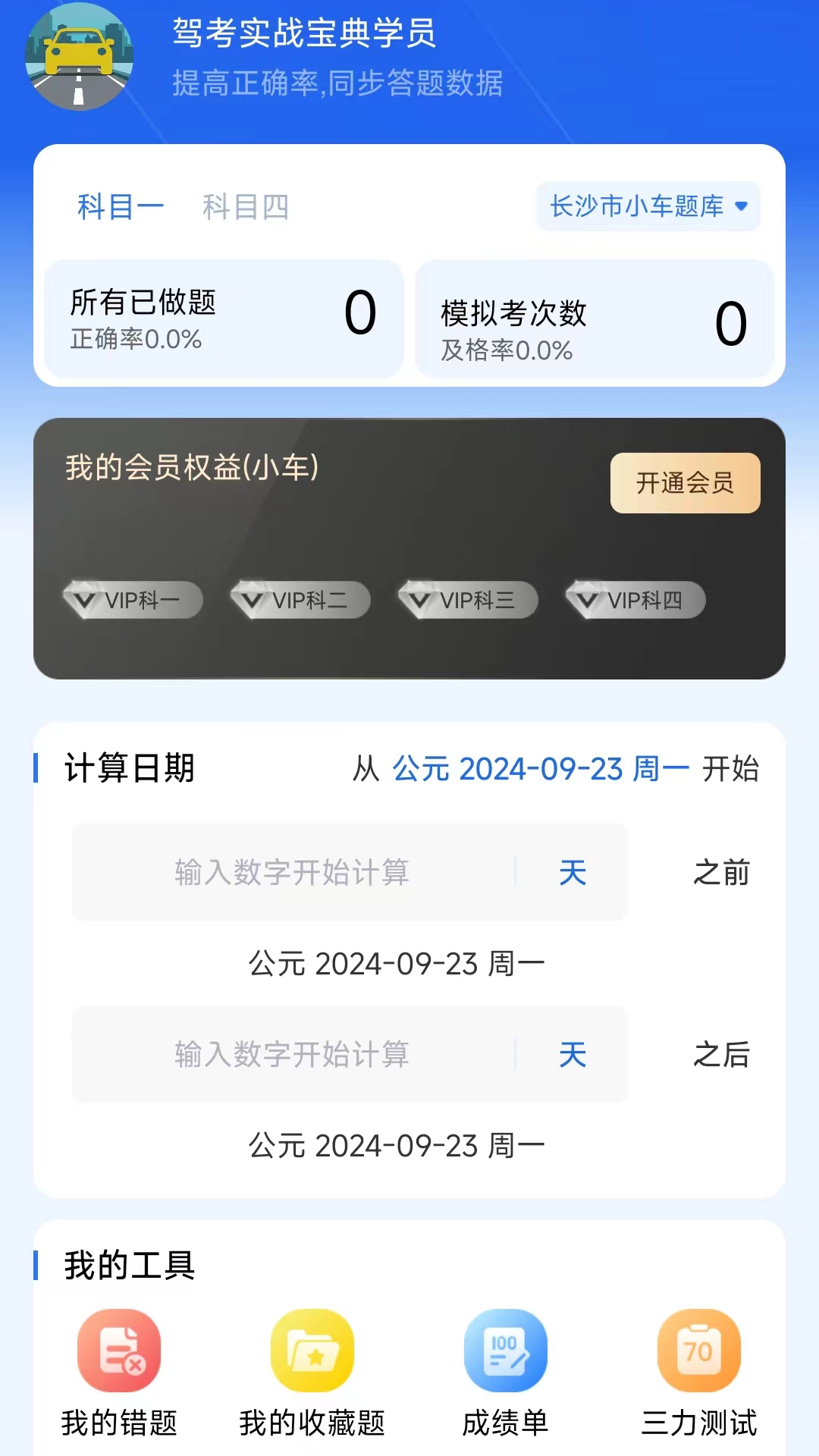Change the 天 unit in the 之后 row
The width and height of the screenshot is (819, 1456).
pos(573,1054)
